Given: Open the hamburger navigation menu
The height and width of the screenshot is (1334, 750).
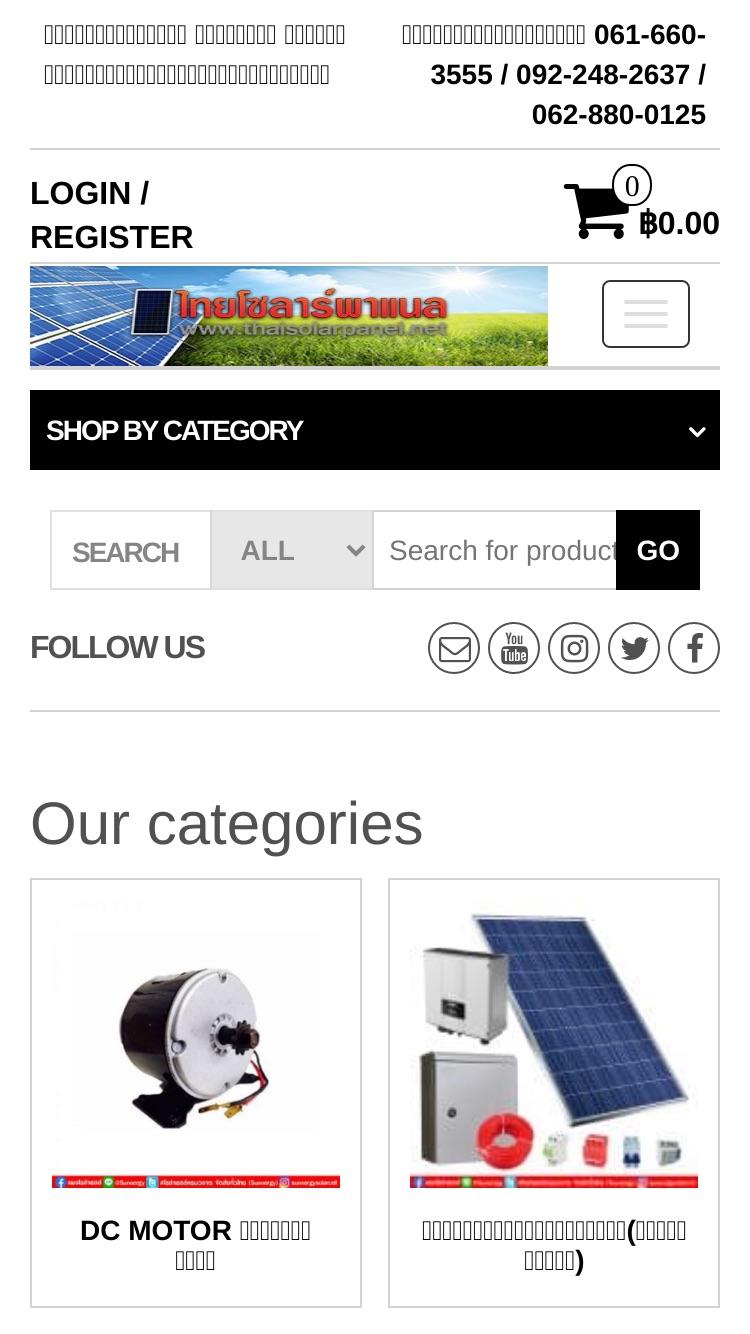Looking at the screenshot, I should (x=646, y=314).
